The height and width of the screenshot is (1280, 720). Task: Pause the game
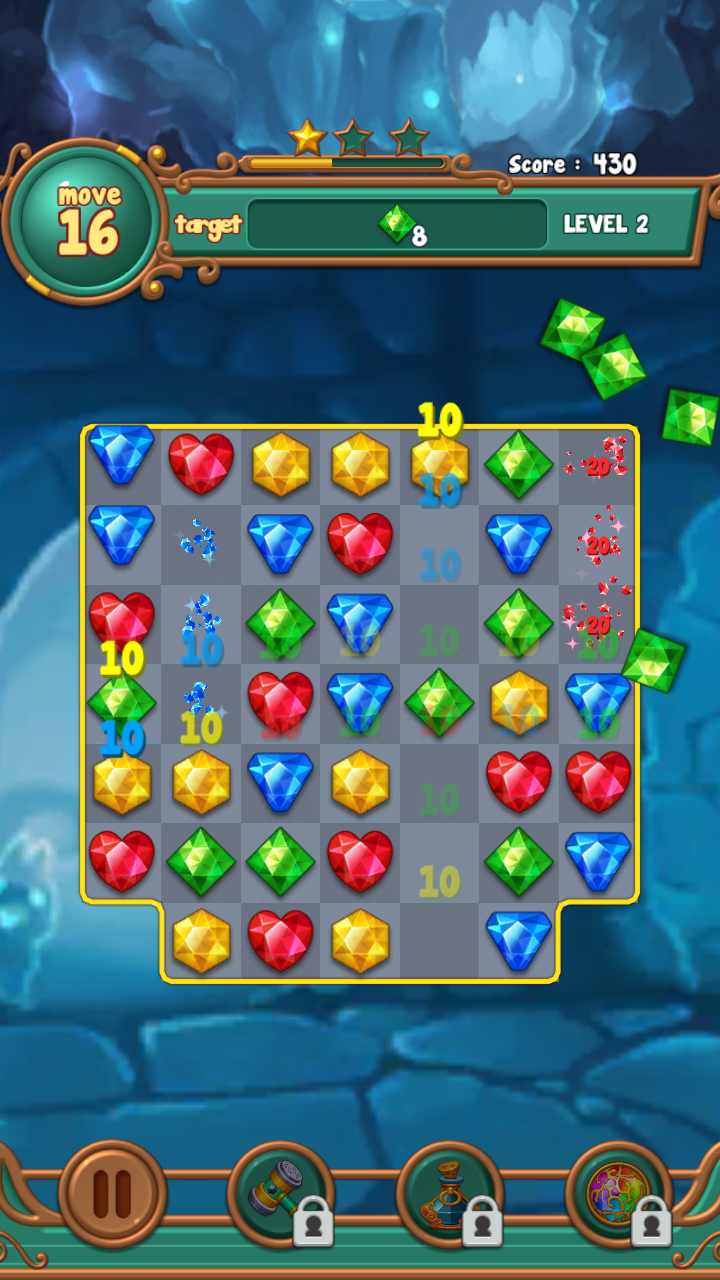(112, 1193)
